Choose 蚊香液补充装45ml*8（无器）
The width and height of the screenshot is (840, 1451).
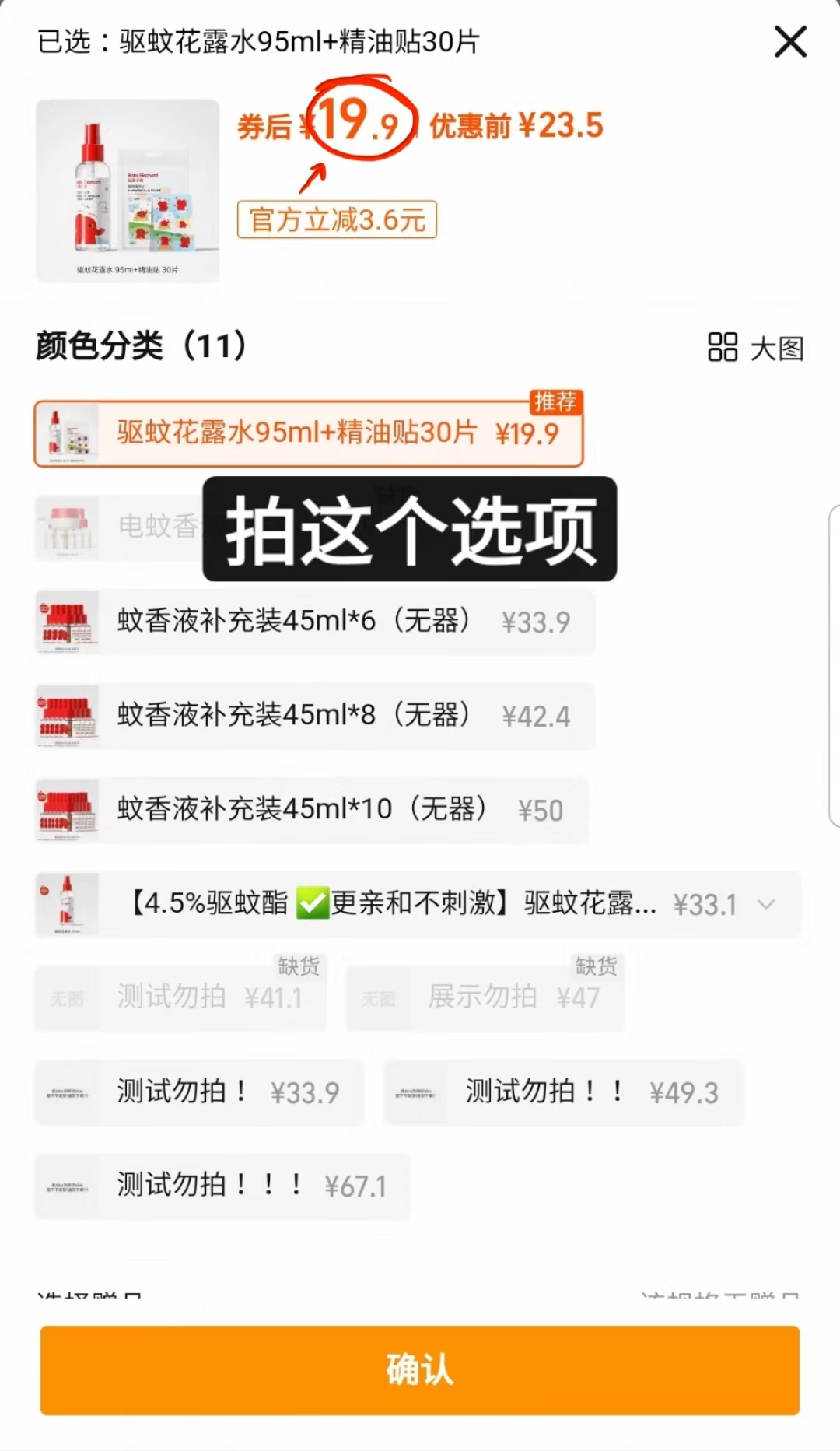tap(314, 716)
